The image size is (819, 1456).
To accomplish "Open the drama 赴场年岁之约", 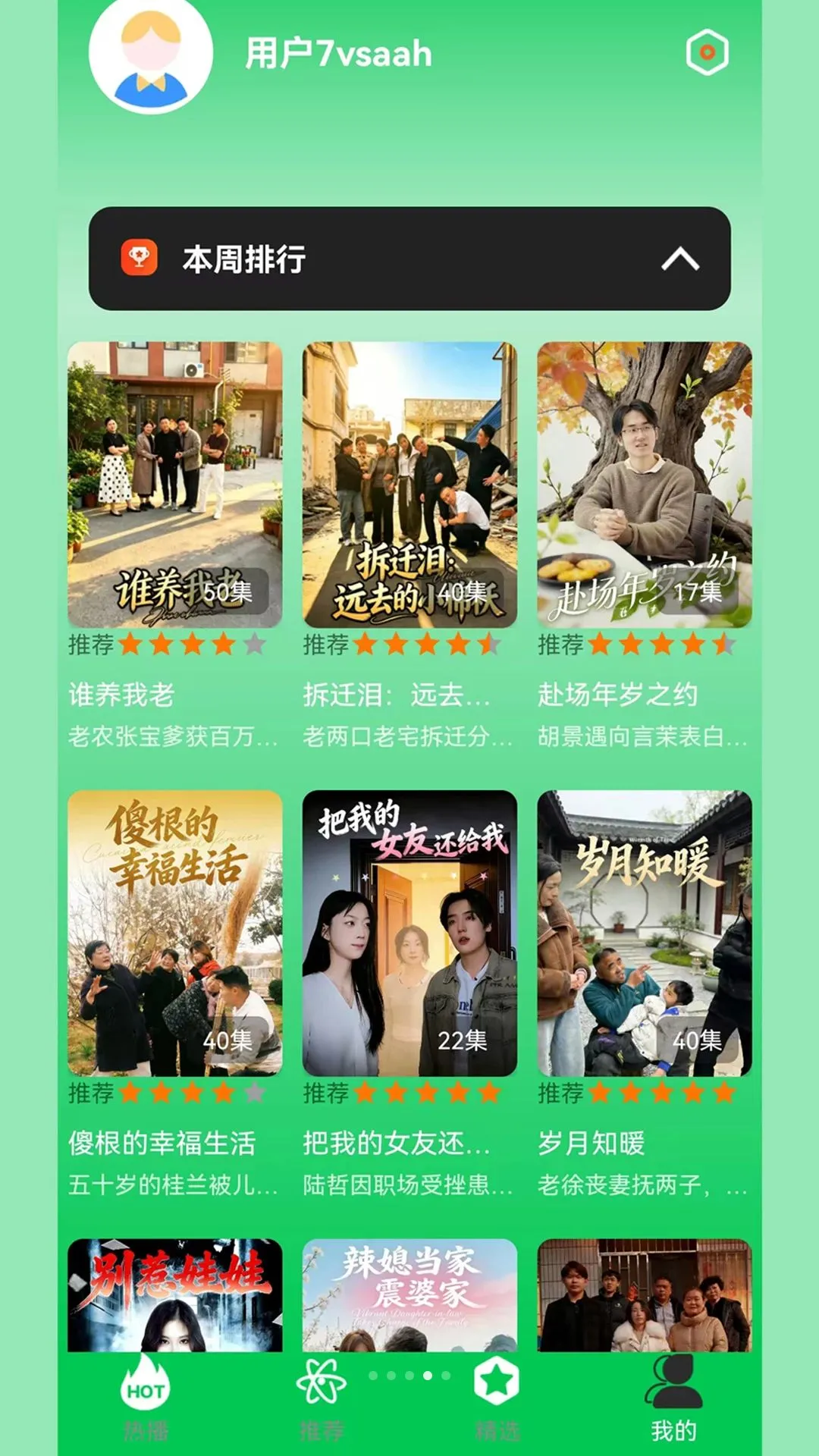I will [x=645, y=485].
